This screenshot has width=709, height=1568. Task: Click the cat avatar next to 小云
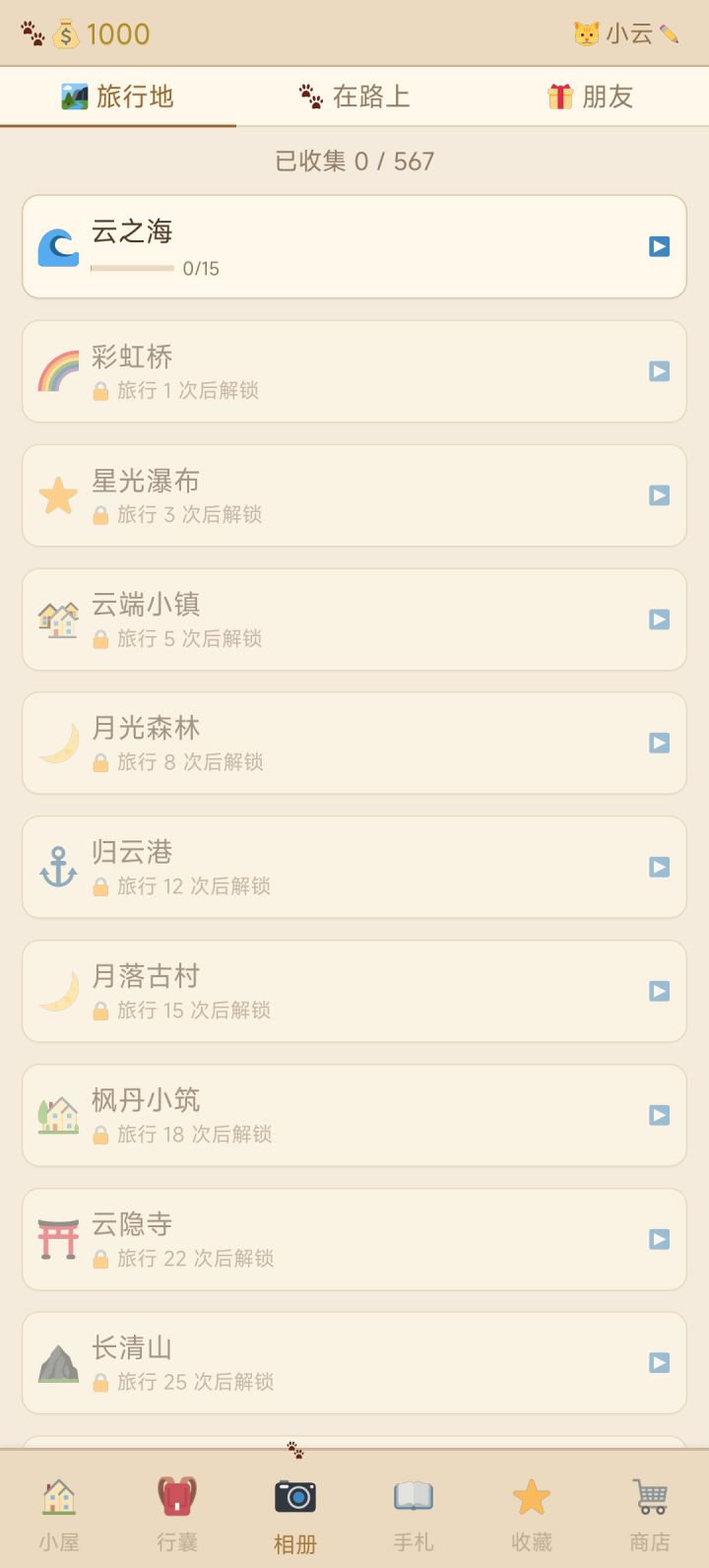point(586,33)
